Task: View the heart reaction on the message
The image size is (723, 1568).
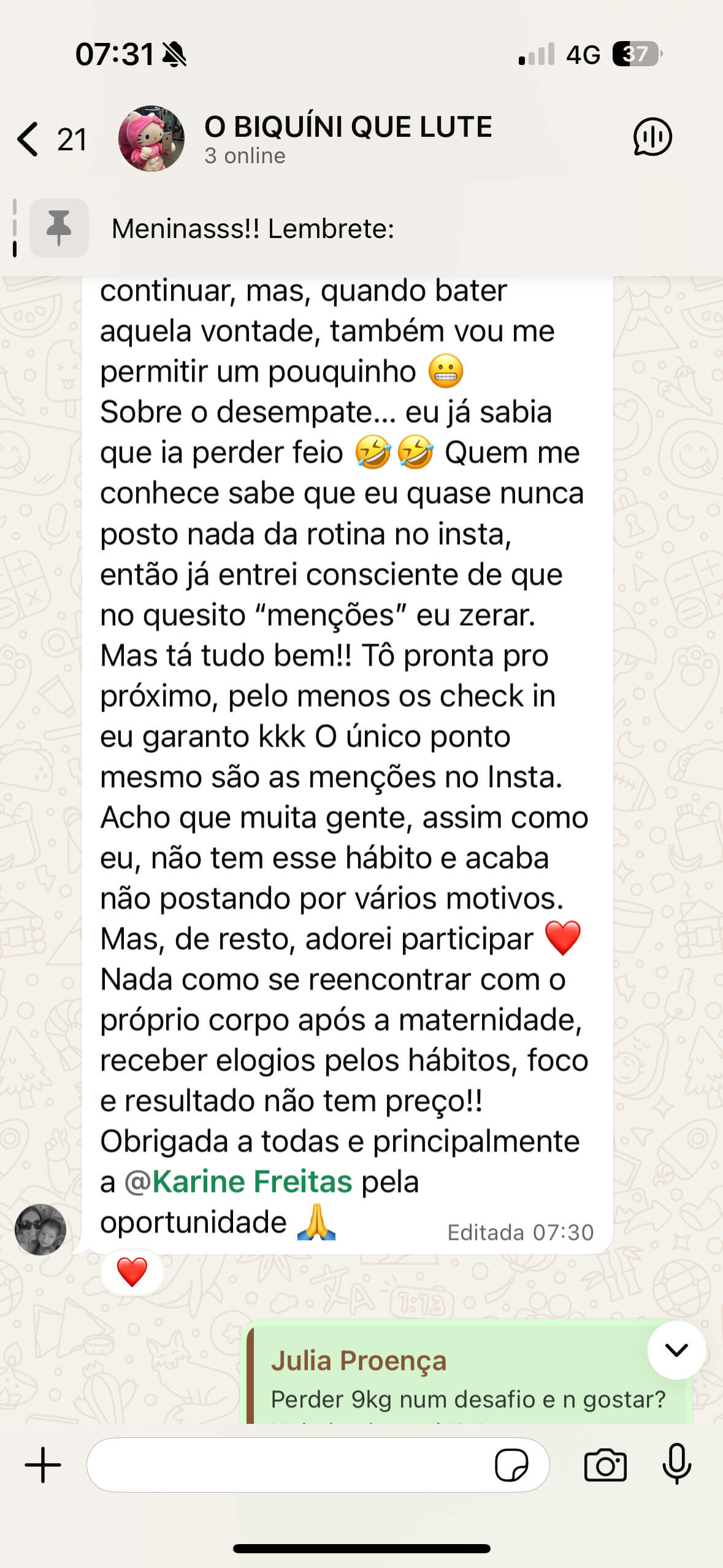Action: click(132, 1272)
